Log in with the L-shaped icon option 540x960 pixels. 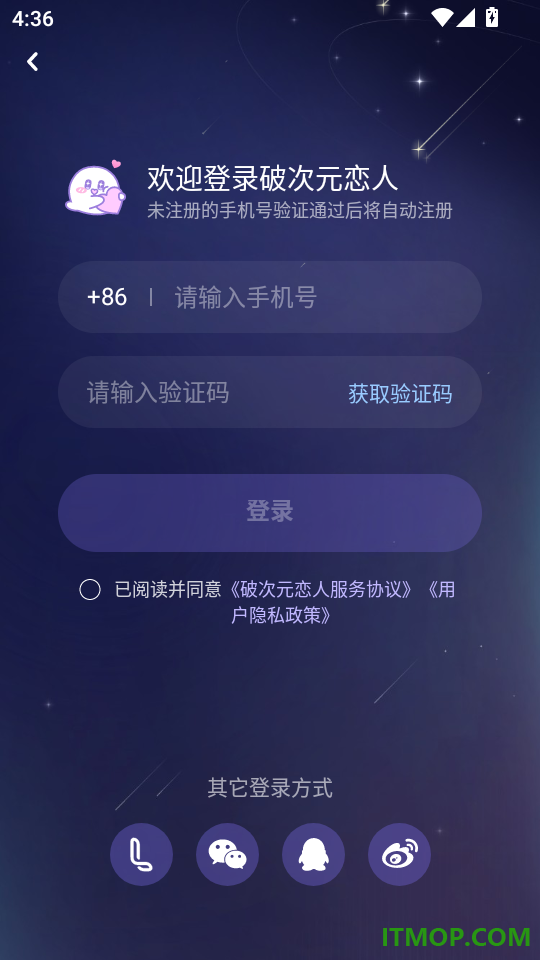[141, 854]
